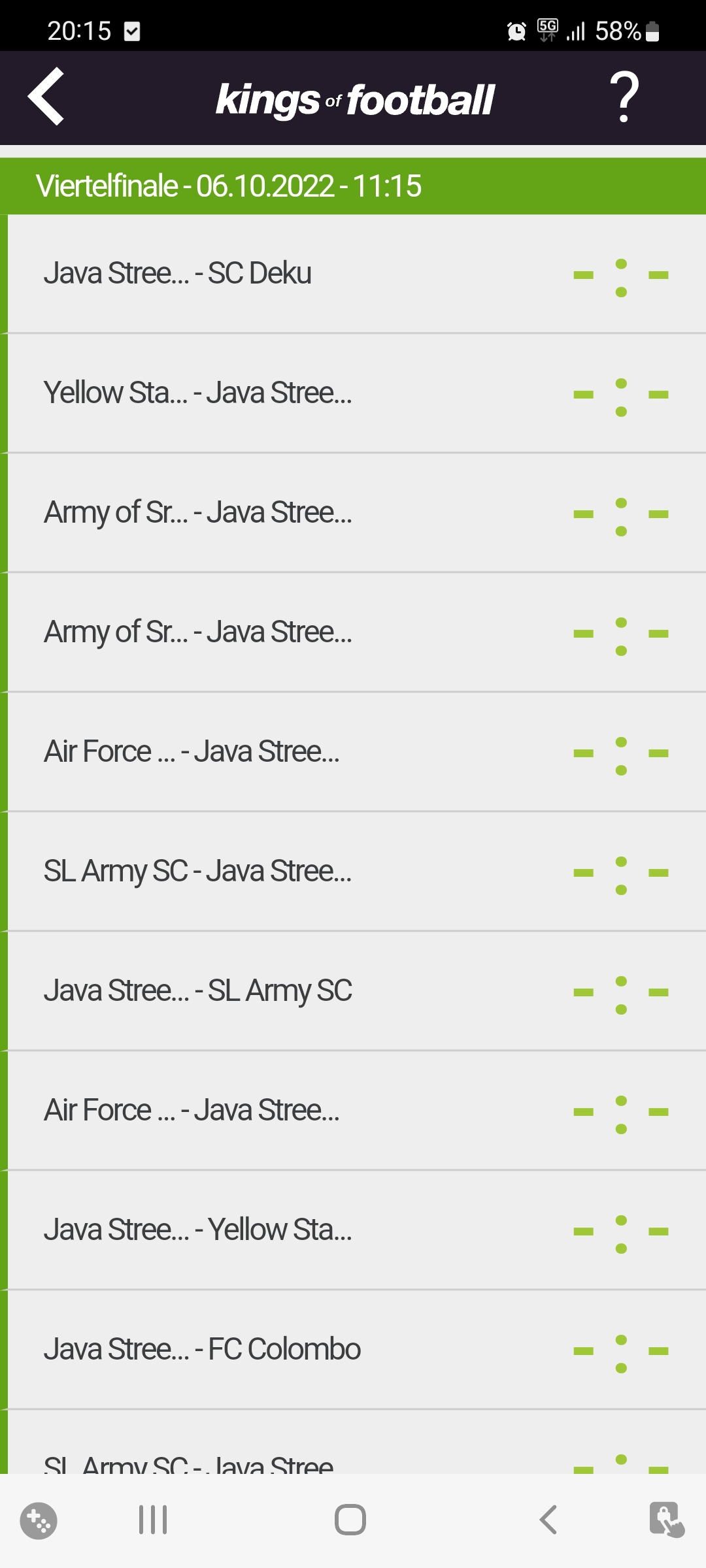Tap the system home button
This screenshot has width=706, height=1568.
pyautogui.click(x=350, y=1520)
